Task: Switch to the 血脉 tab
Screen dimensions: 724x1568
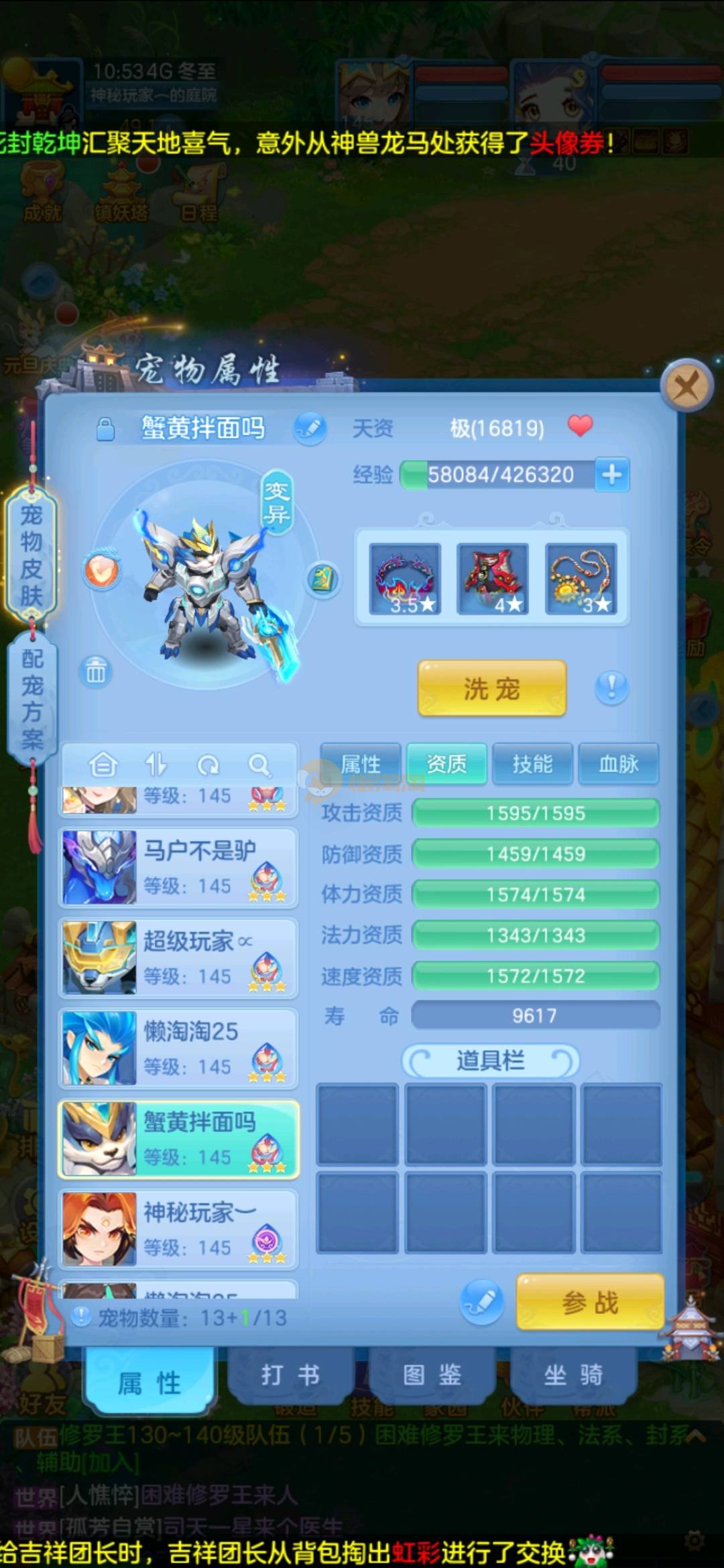Action: 618,763
